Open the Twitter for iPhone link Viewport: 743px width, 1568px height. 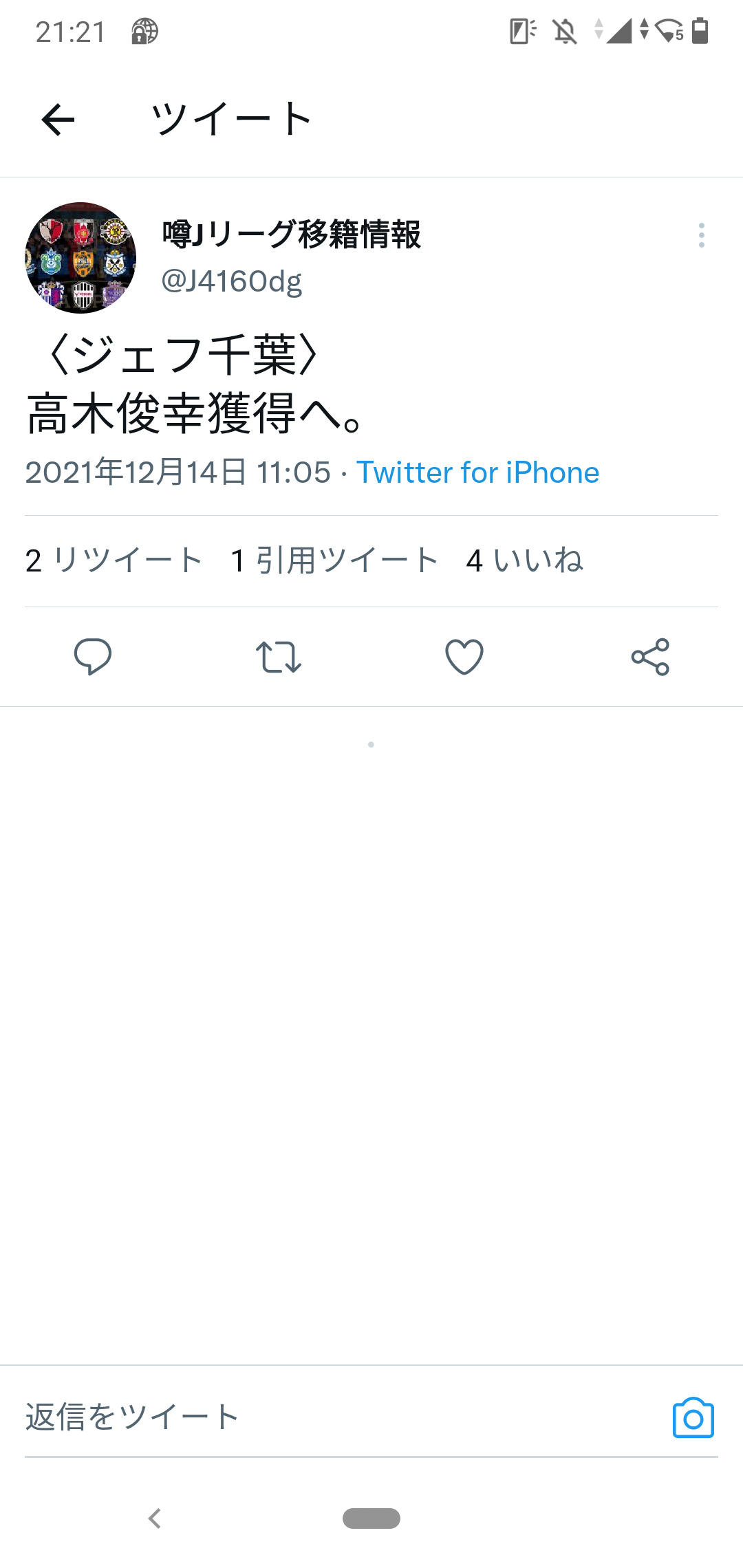[x=477, y=472]
